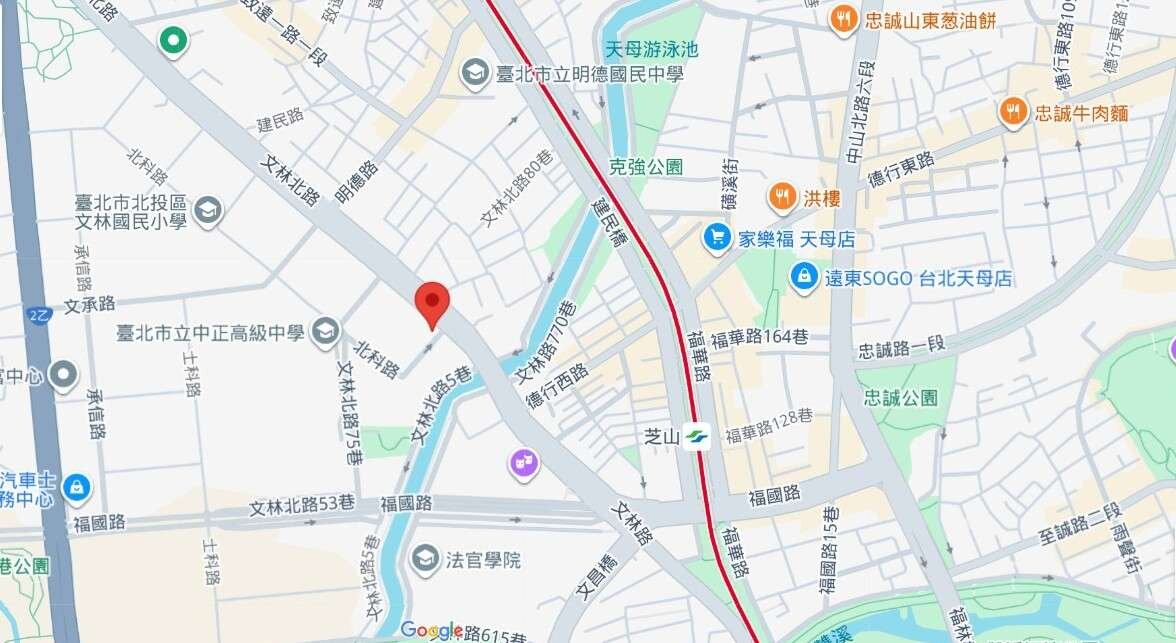Open 家樂福 天母店 shopping marker

click(717, 238)
